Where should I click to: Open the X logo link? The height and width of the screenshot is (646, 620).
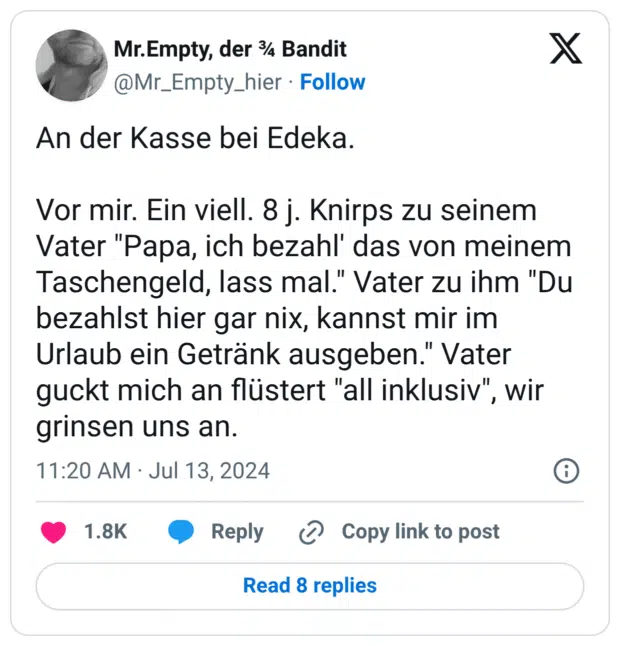pos(565,49)
